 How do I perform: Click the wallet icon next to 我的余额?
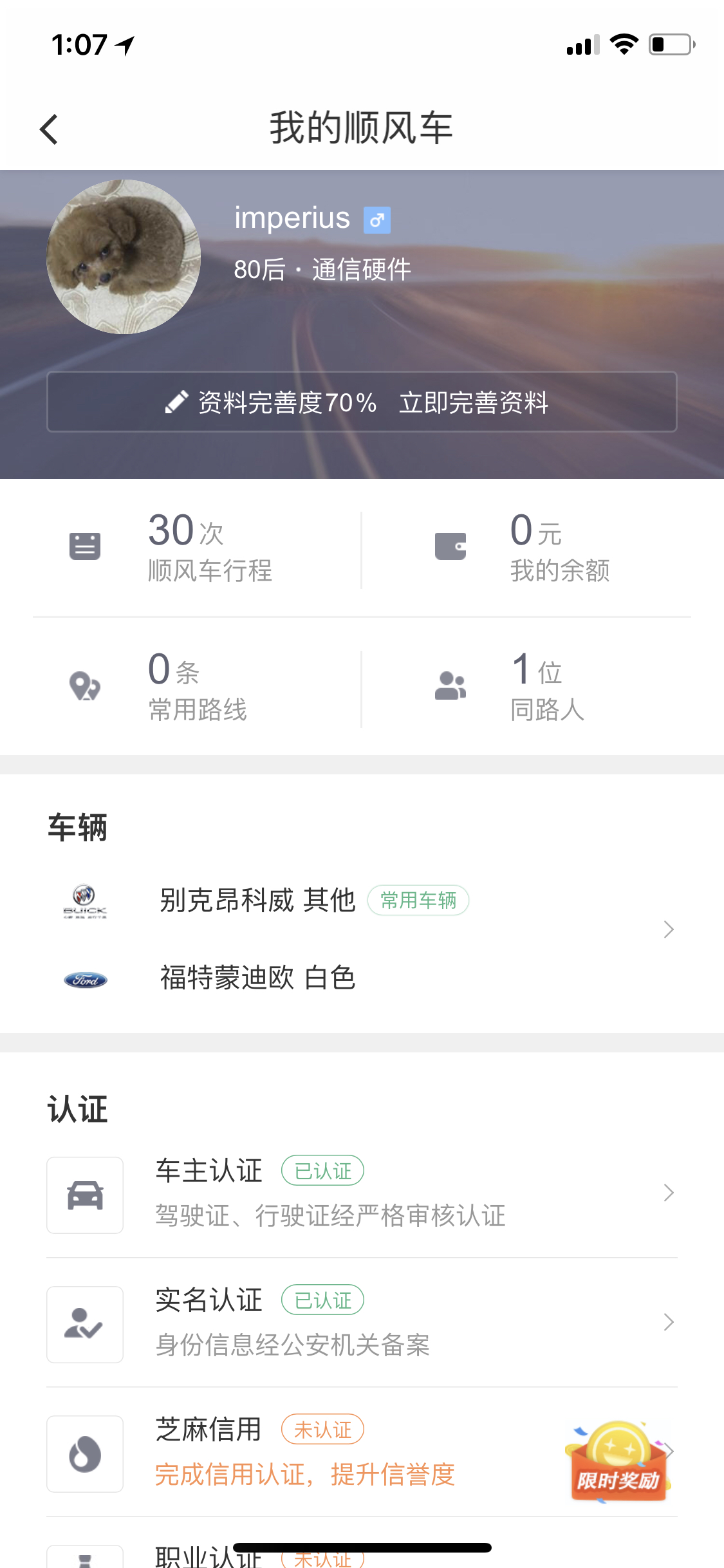click(x=450, y=546)
